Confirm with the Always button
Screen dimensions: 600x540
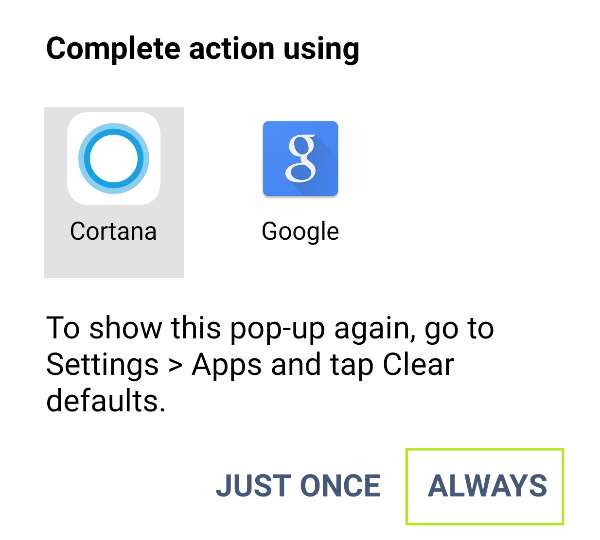click(x=487, y=486)
